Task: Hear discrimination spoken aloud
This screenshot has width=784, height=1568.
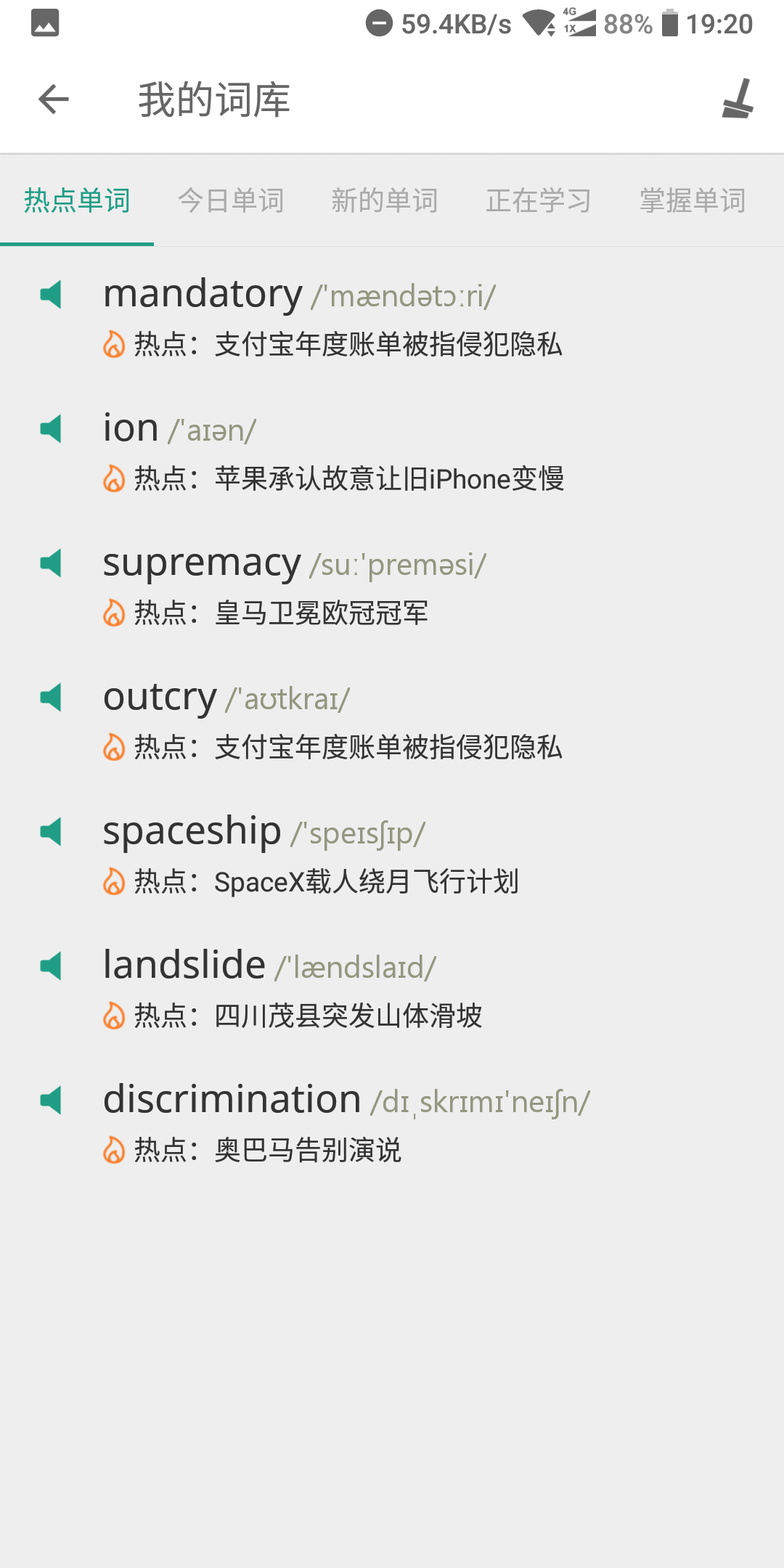Action: pos(51,1101)
